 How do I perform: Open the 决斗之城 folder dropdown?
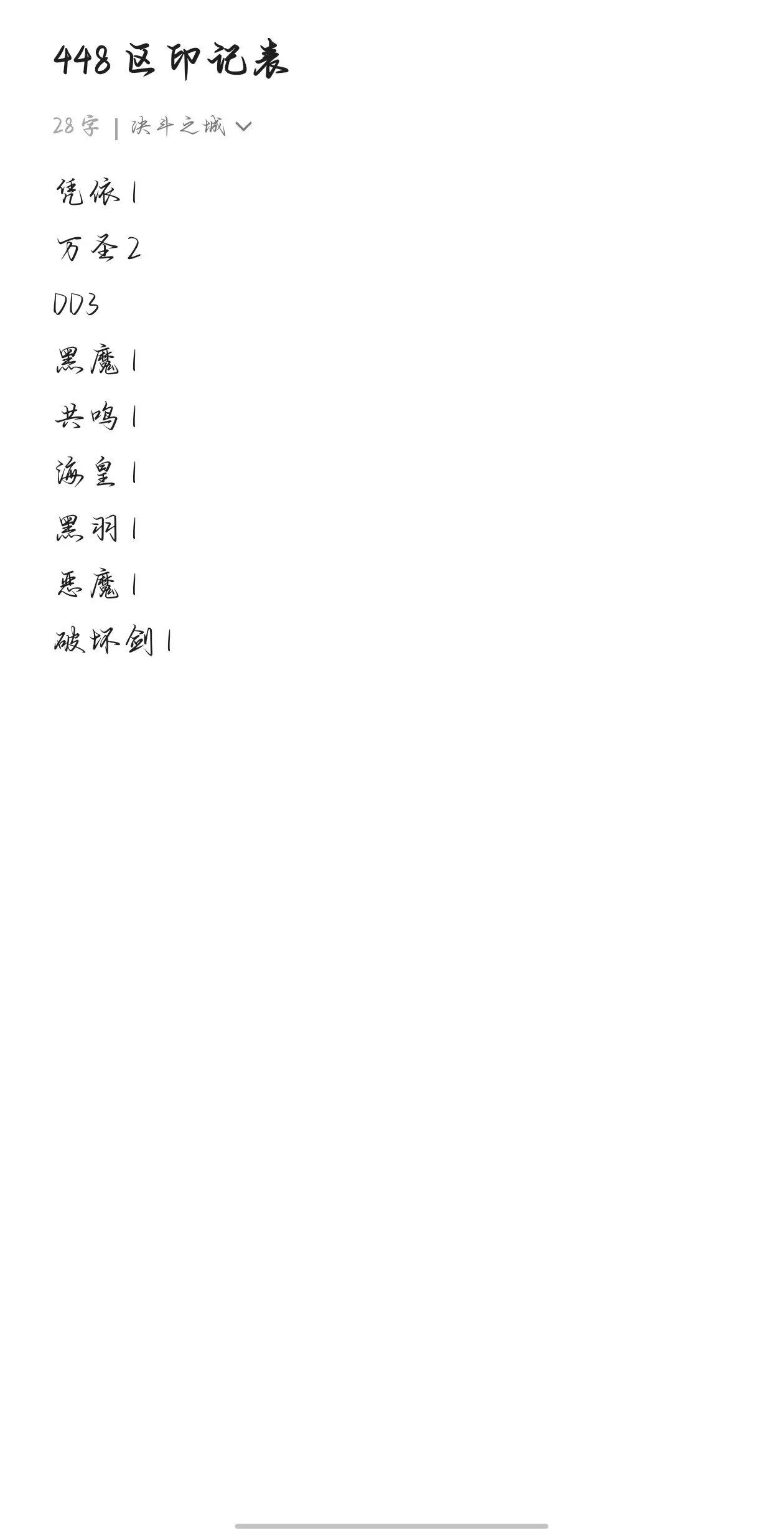[x=191, y=126]
